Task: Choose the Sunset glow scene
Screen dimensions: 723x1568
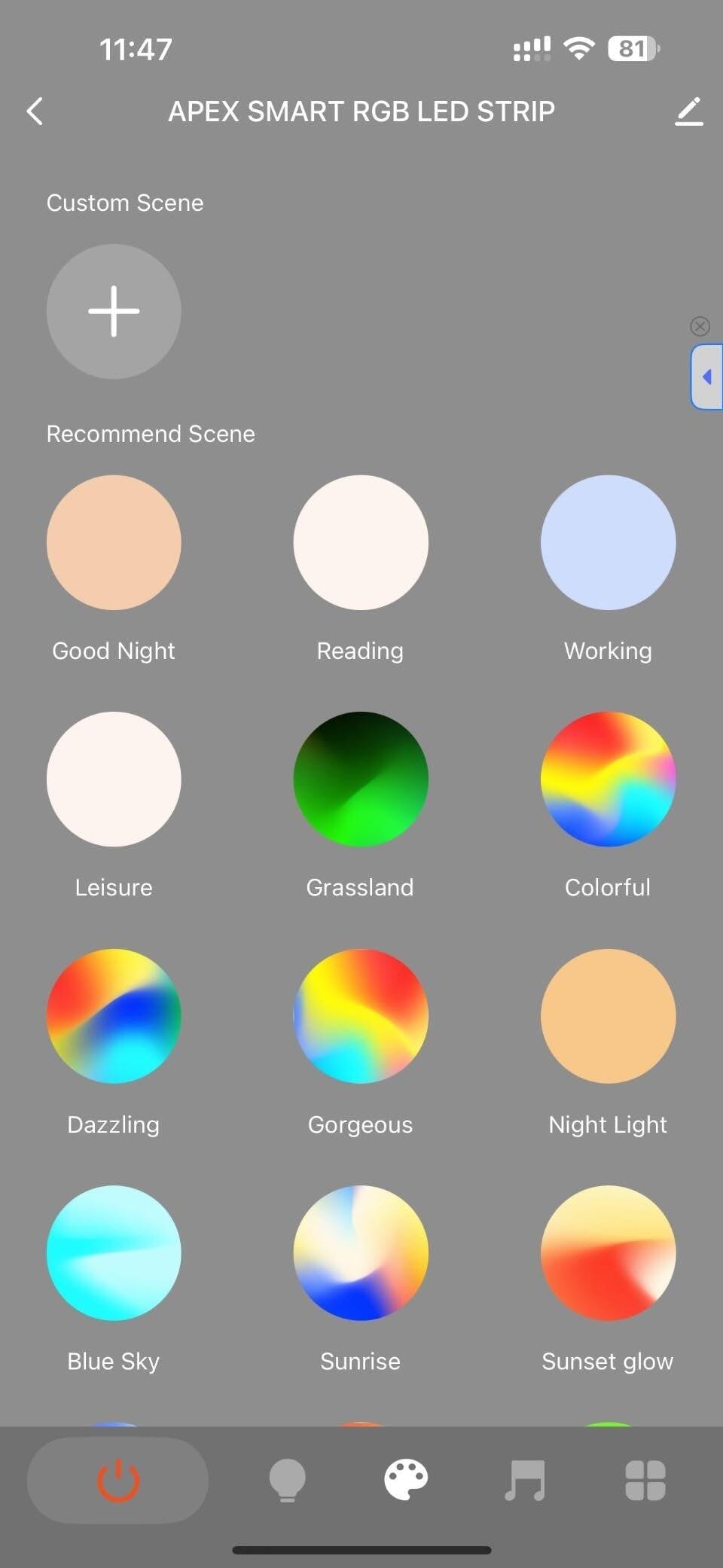Action: (x=608, y=1252)
